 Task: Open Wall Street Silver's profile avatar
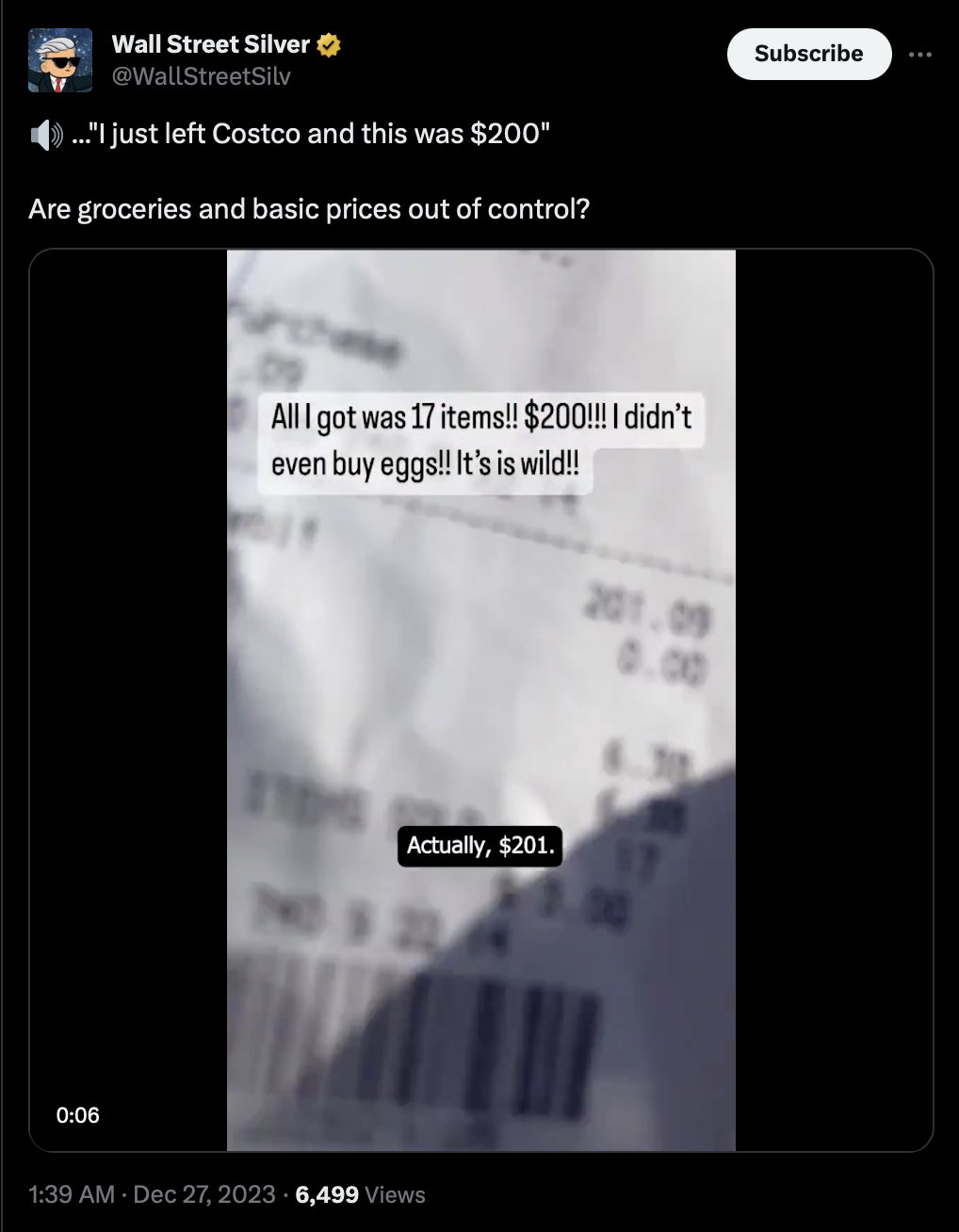[60, 60]
